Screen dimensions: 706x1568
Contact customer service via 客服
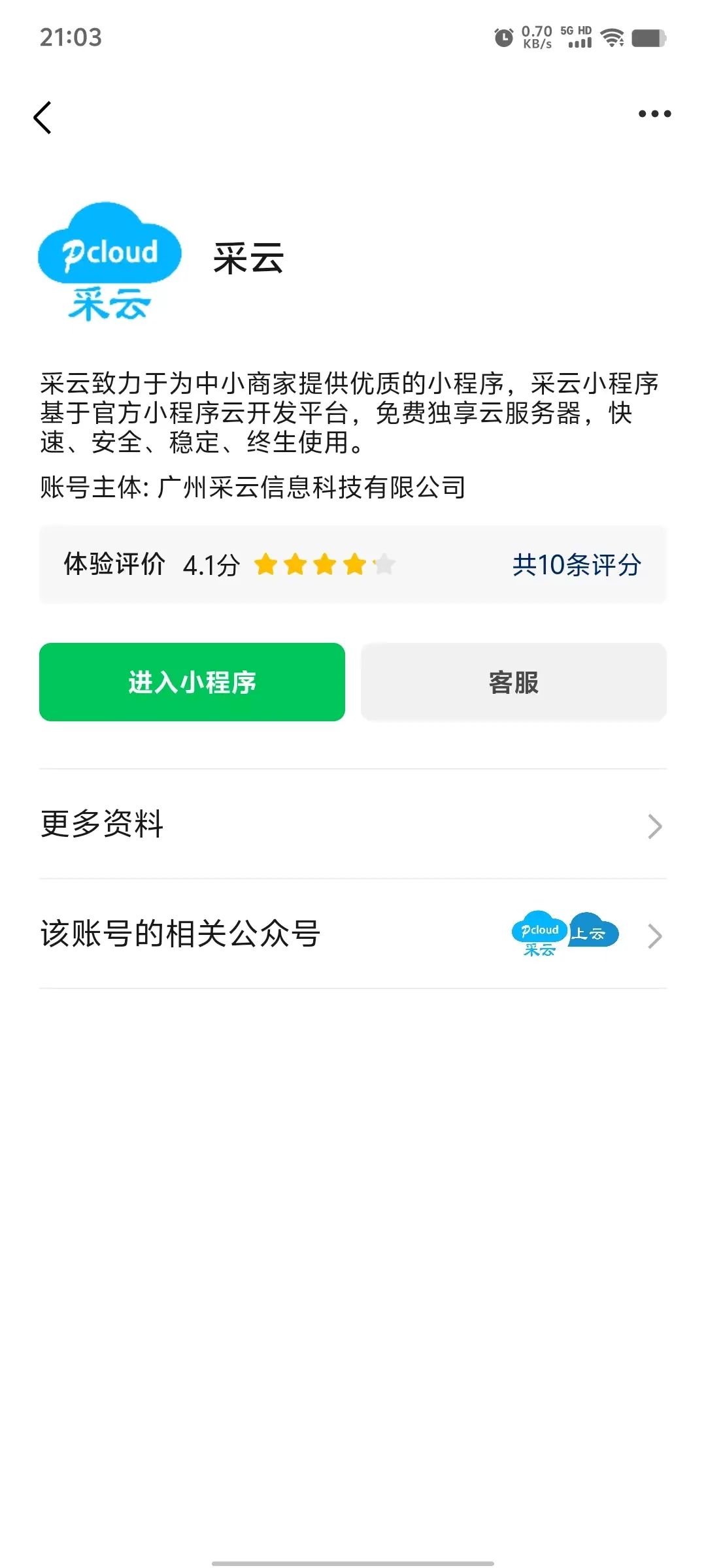(x=514, y=682)
